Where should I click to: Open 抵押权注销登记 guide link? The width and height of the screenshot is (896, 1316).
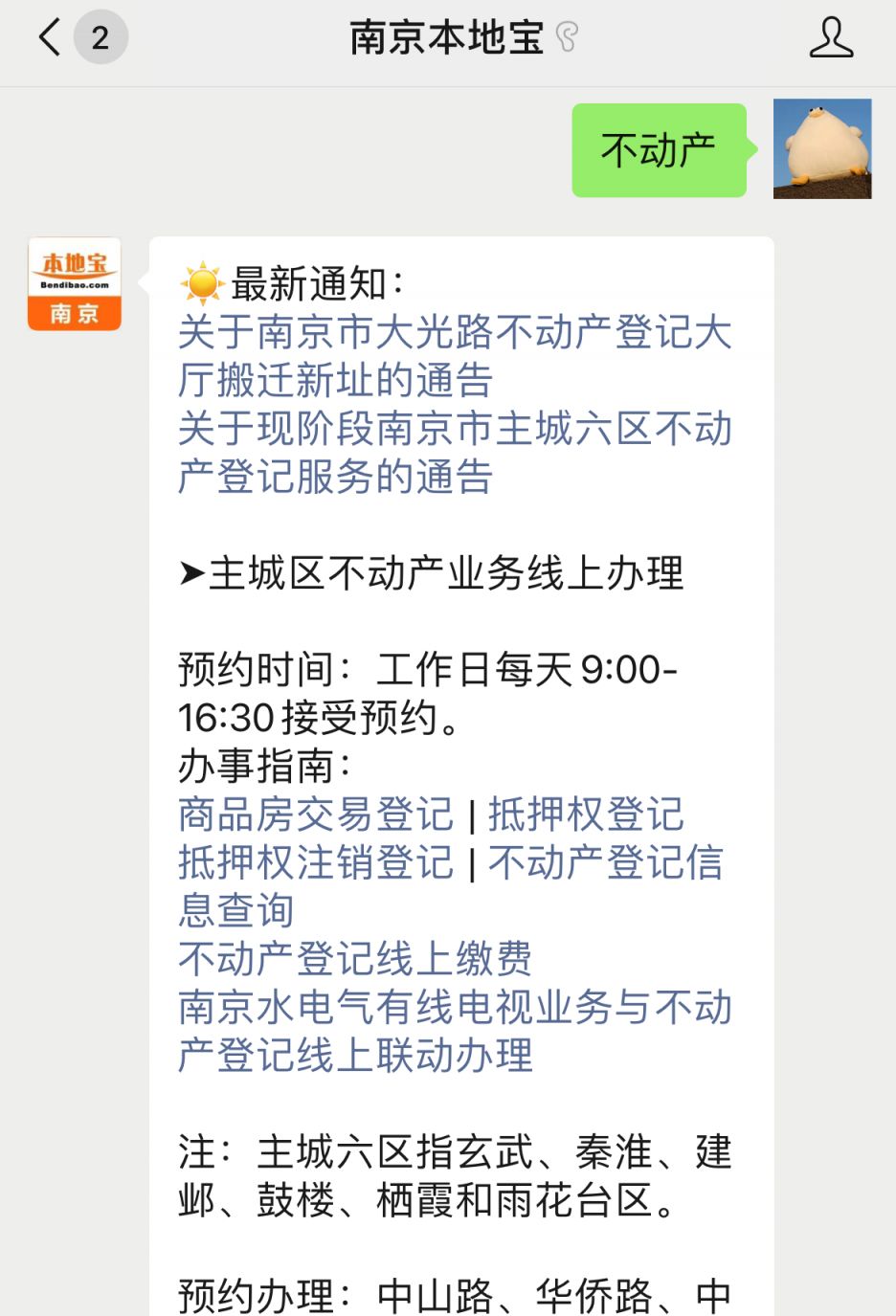(x=316, y=862)
